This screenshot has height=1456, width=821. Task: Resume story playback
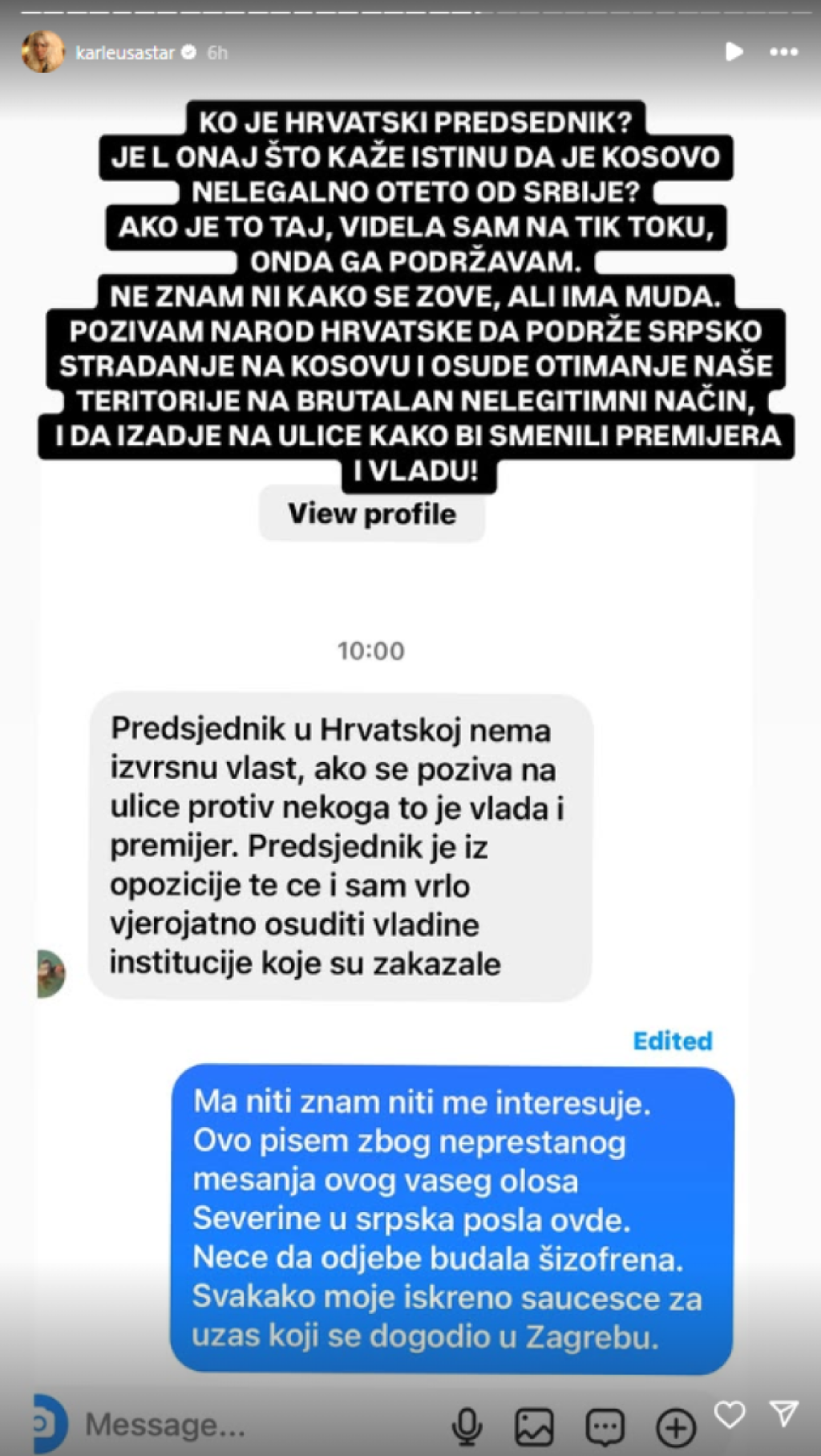734,52
